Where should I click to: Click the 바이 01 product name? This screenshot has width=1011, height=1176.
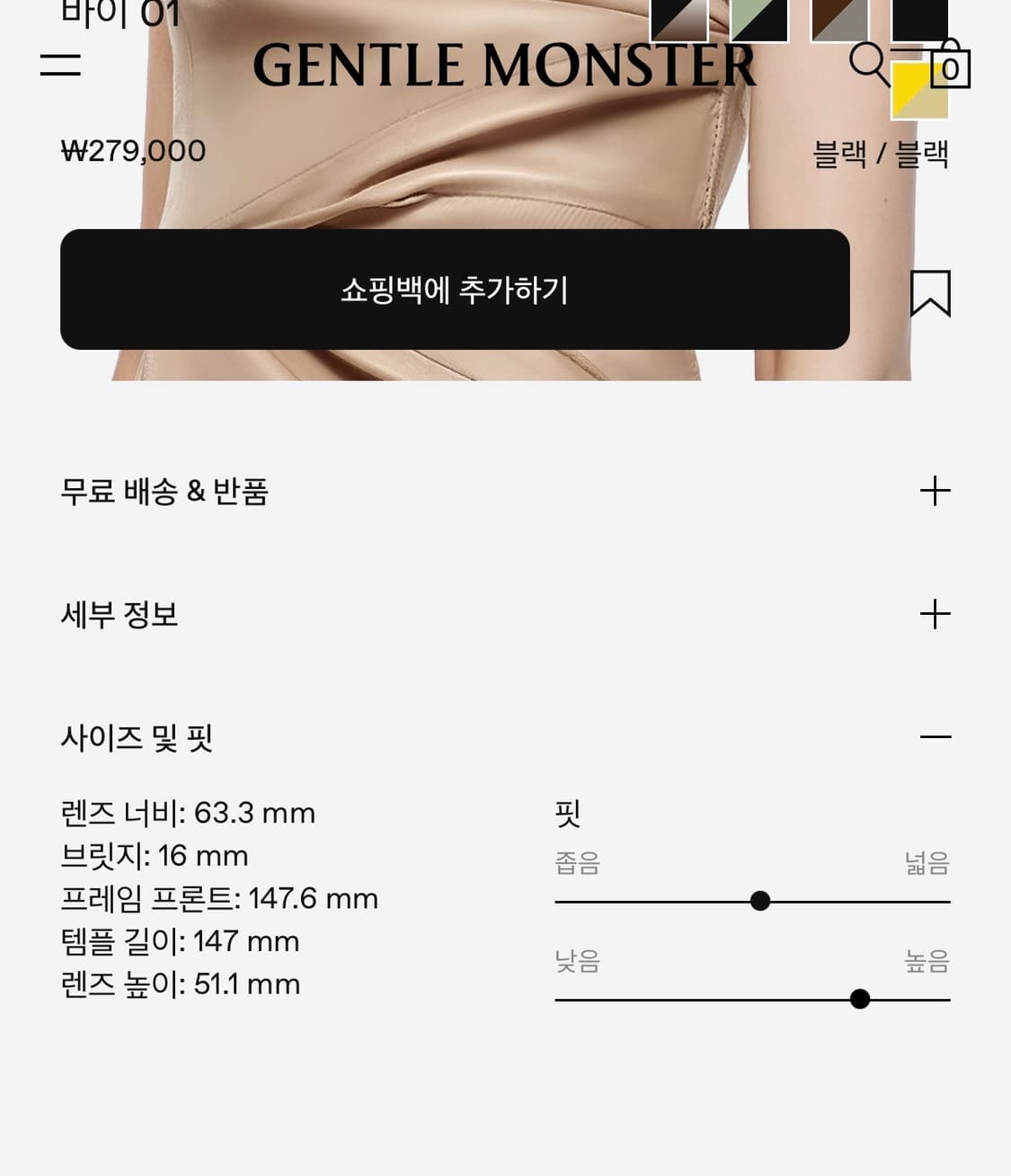point(121,13)
